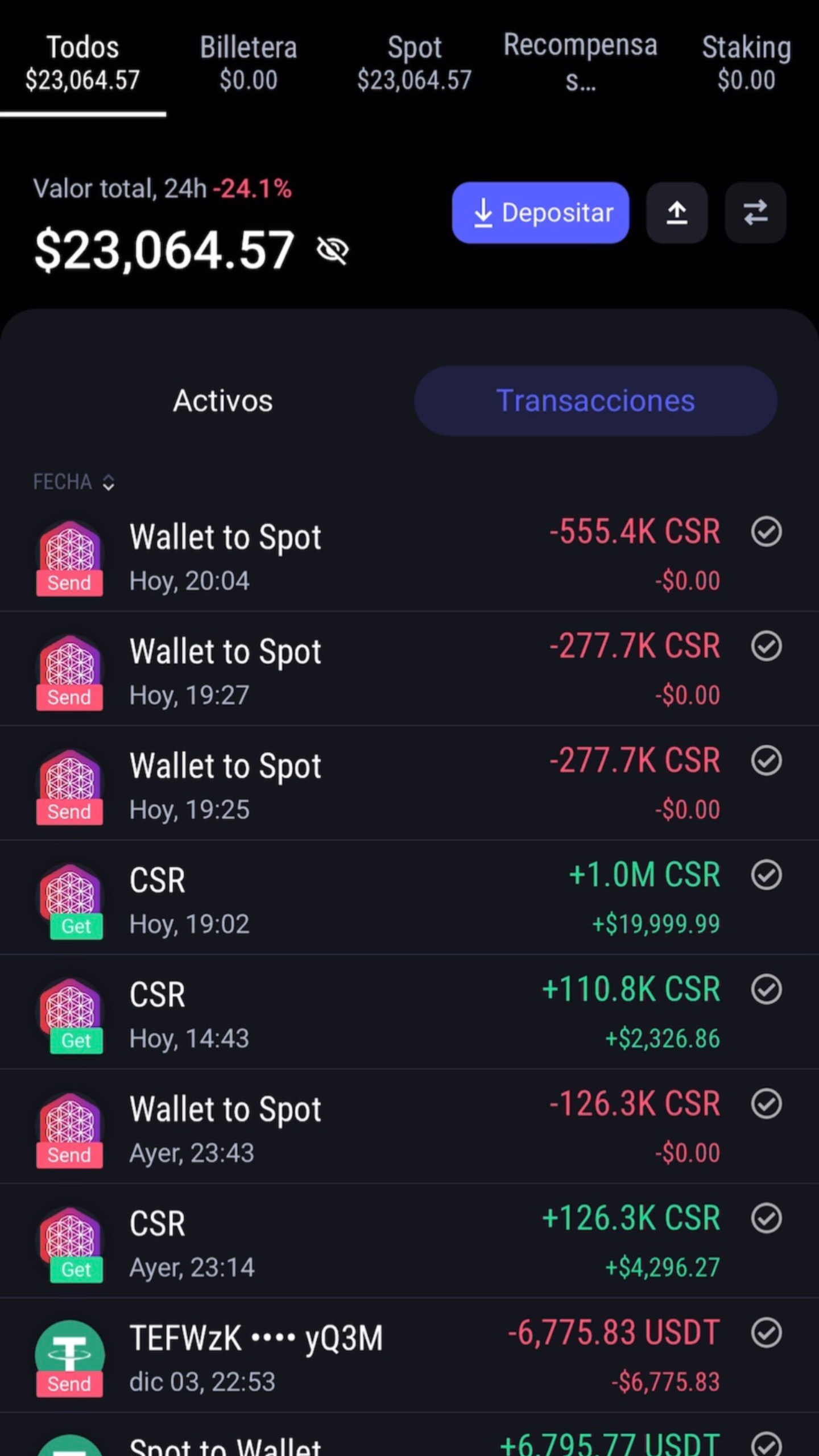Switch to the Spot tab
Image resolution: width=819 pixels, height=1456 pixels.
click(x=414, y=63)
